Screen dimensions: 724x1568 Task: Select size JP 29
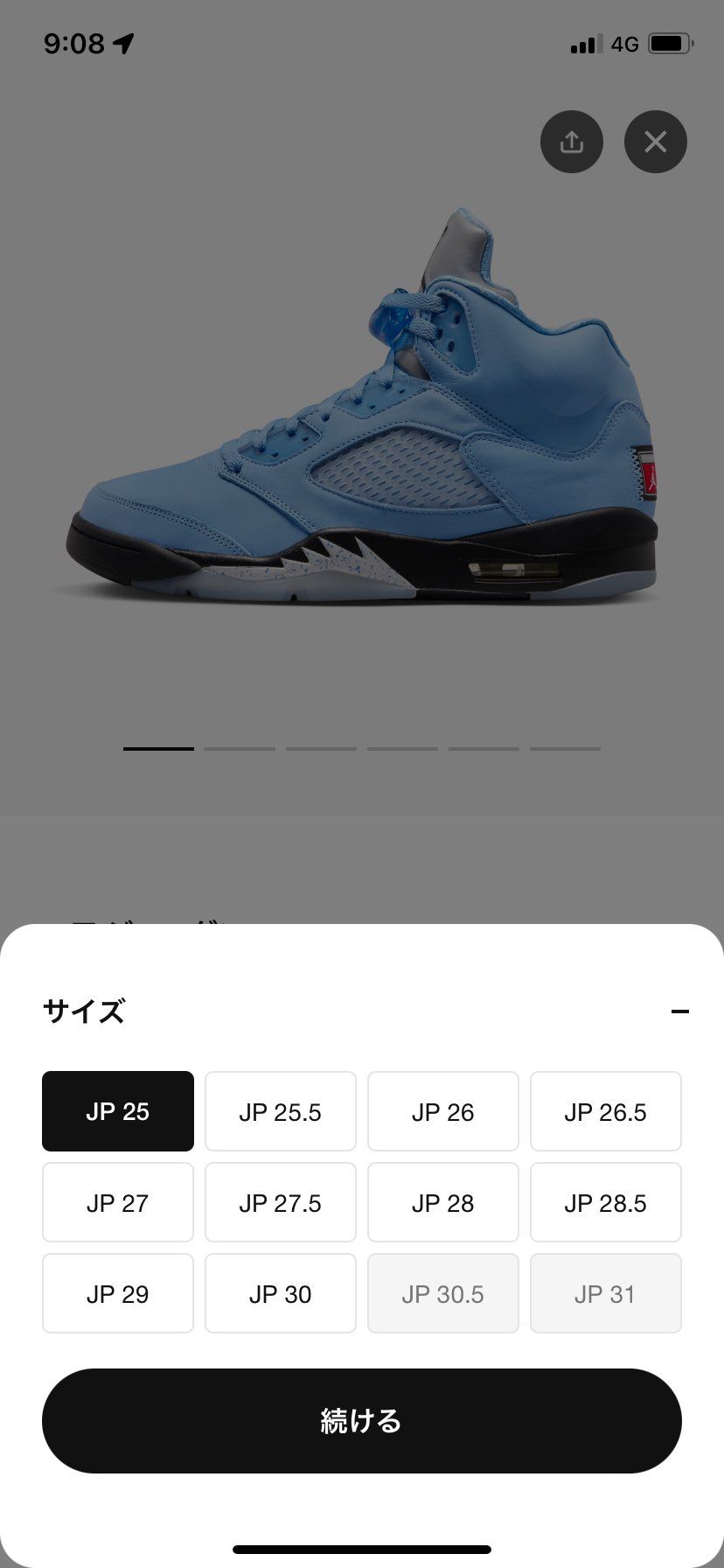click(117, 1292)
